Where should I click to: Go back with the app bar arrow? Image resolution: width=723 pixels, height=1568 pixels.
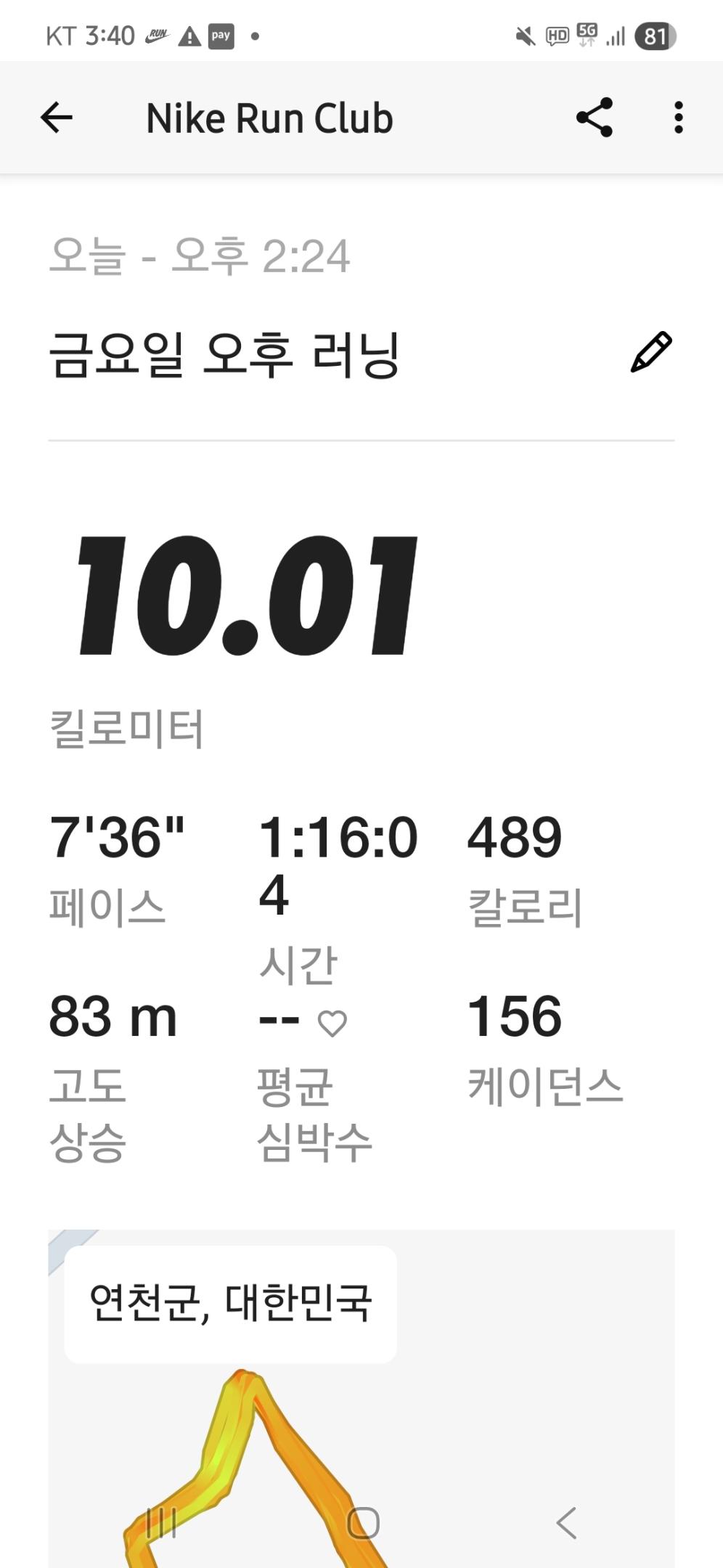[57, 118]
